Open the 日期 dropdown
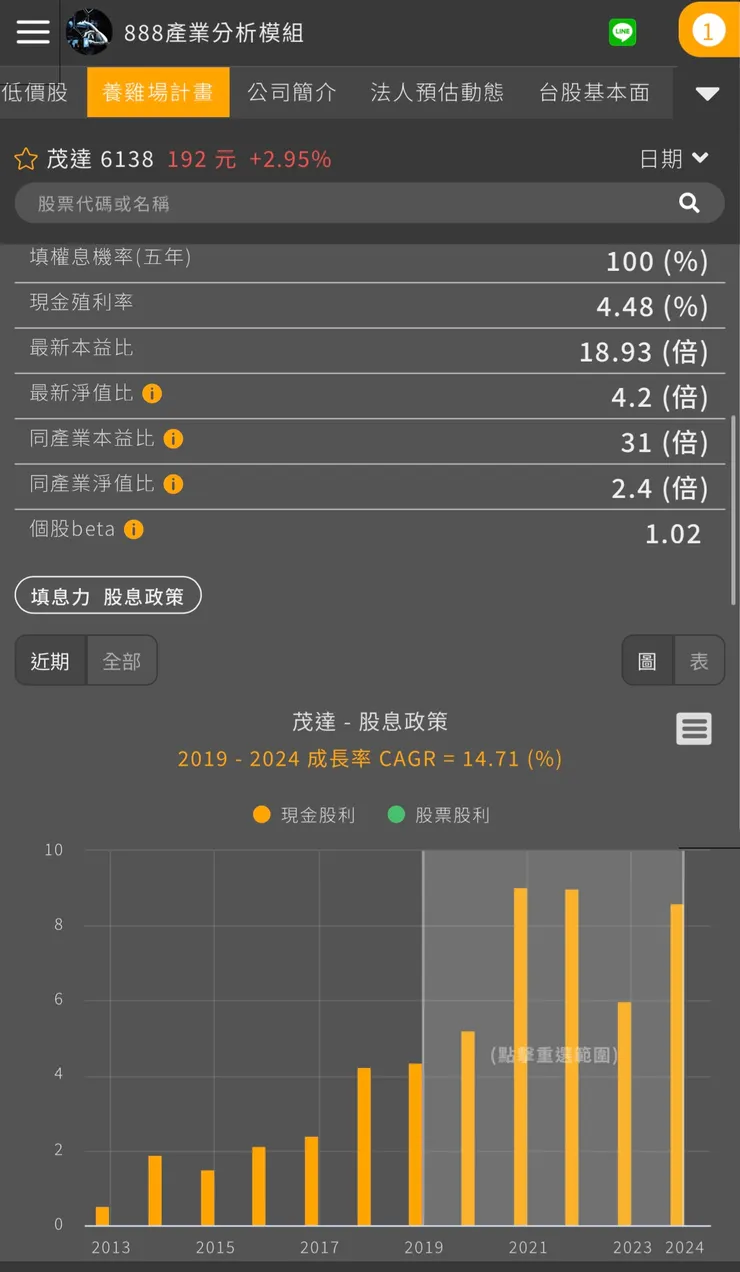This screenshot has height=1272, width=740. coord(674,157)
